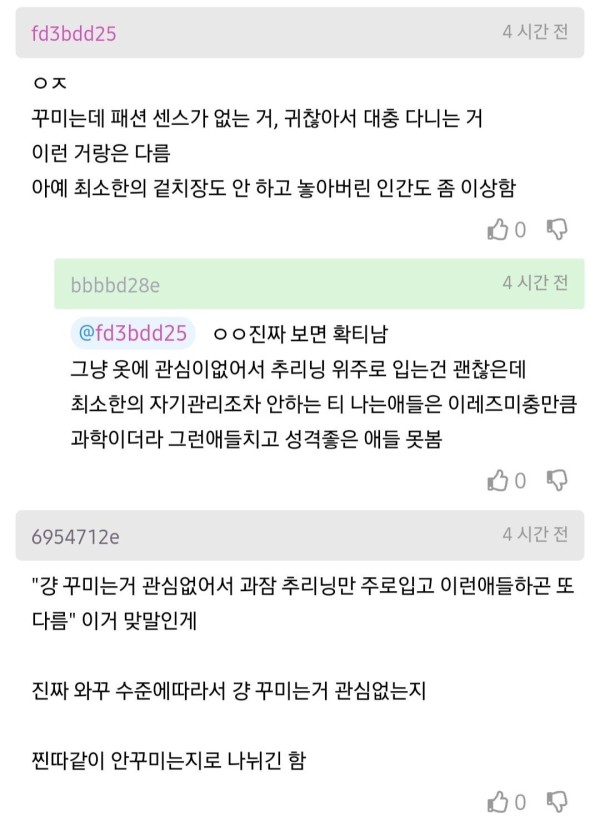Like the comment by 6954712e
Screen dimensions: 600x821
pos(498,801)
